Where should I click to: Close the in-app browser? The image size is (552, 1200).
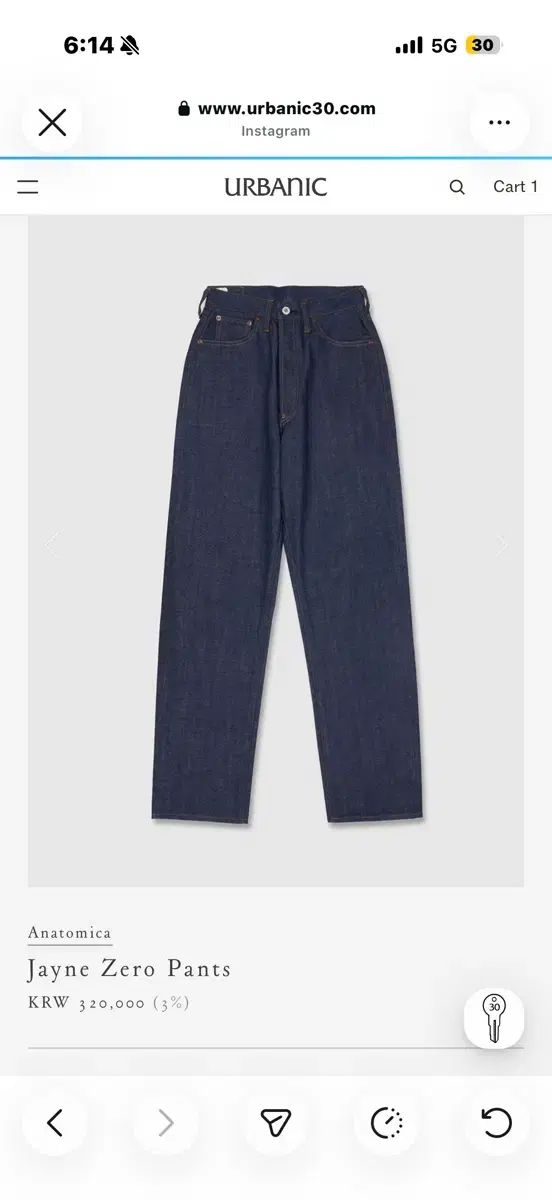tap(52, 123)
